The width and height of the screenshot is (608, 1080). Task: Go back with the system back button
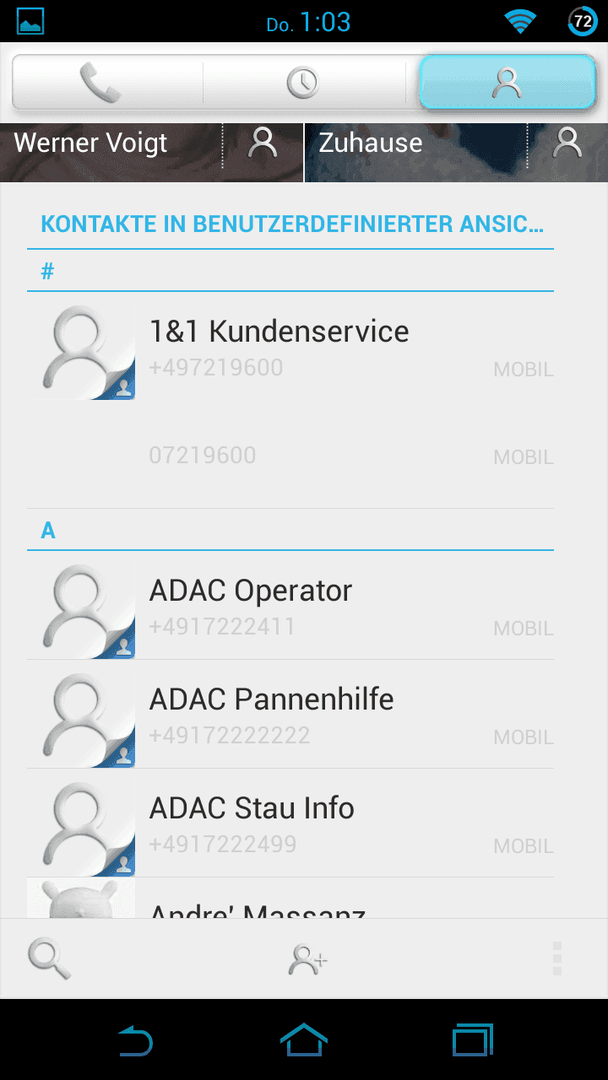[x=135, y=1040]
